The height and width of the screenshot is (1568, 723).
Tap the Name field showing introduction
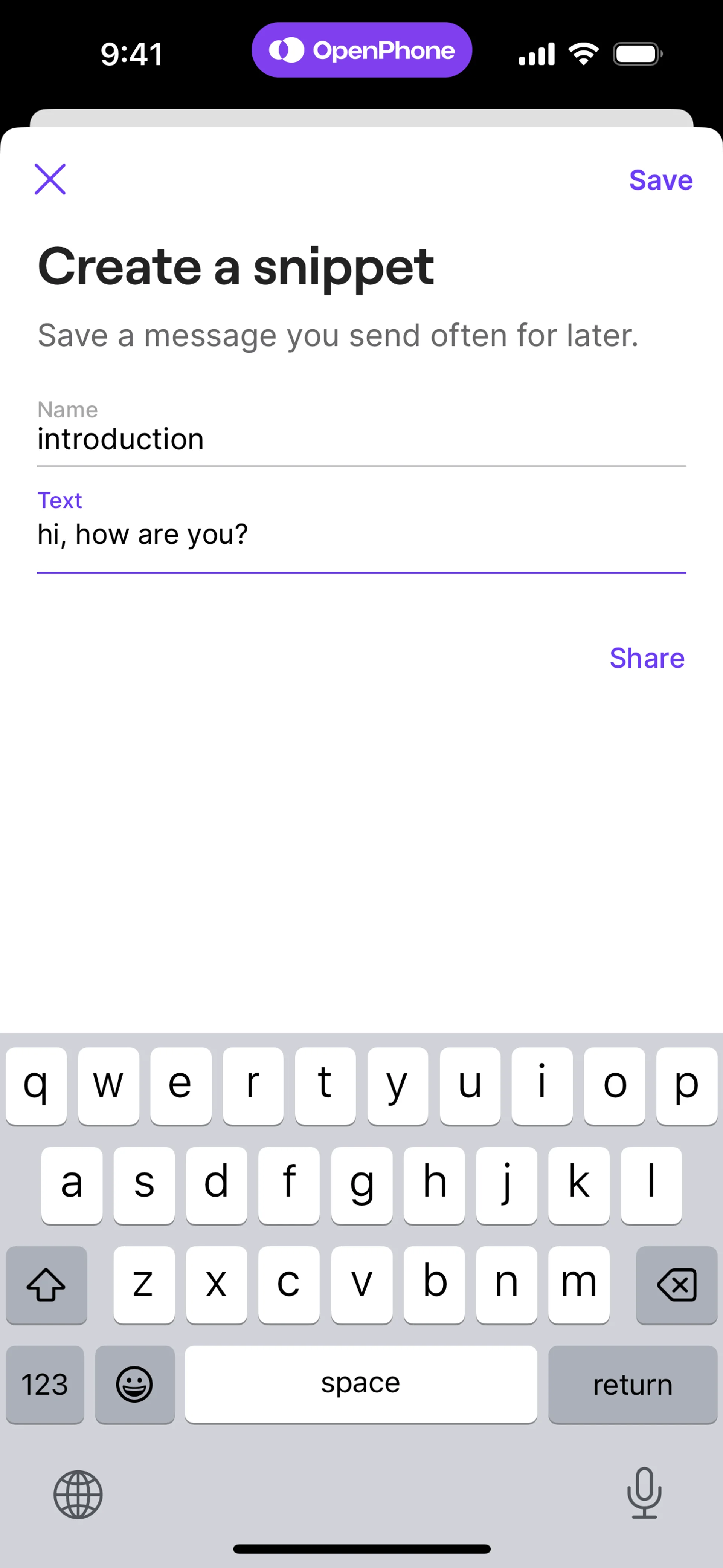click(x=361, y=438)
